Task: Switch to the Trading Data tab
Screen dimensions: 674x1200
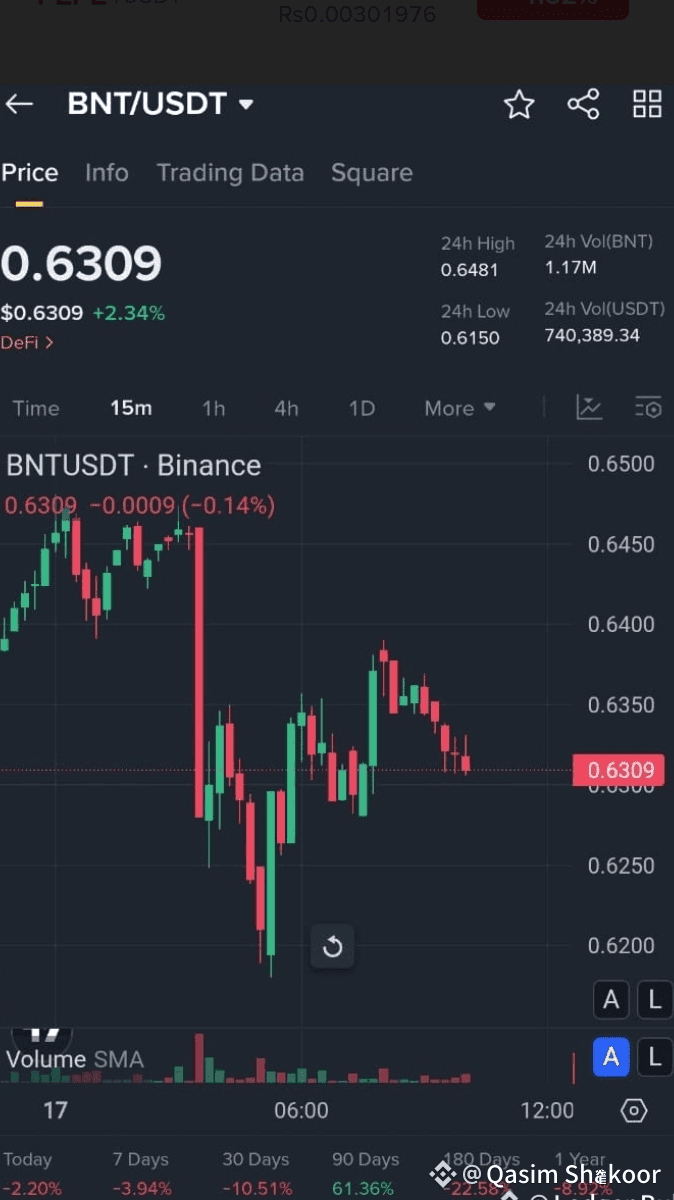Action: (230, 173)
